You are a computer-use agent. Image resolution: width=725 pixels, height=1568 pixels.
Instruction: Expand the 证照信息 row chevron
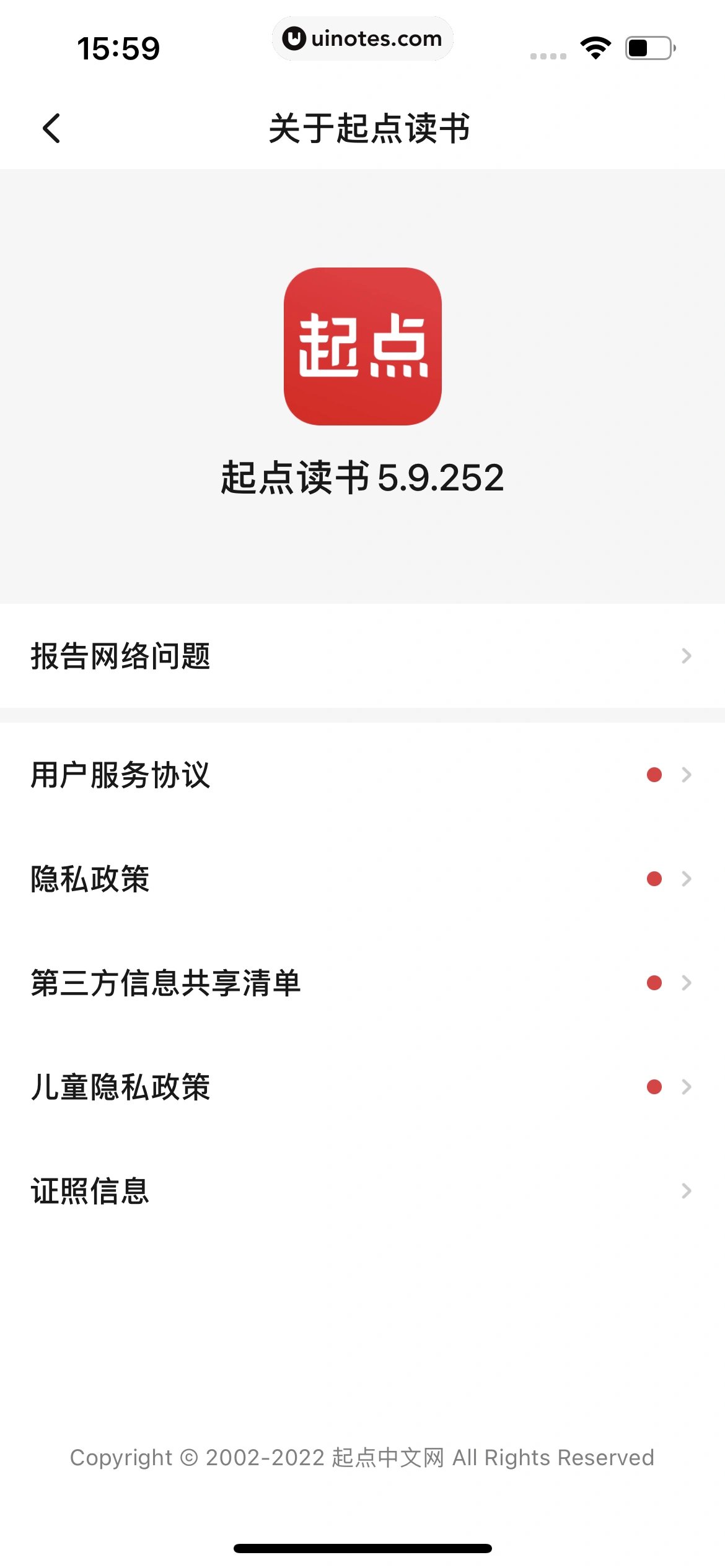coord(686,1190)
